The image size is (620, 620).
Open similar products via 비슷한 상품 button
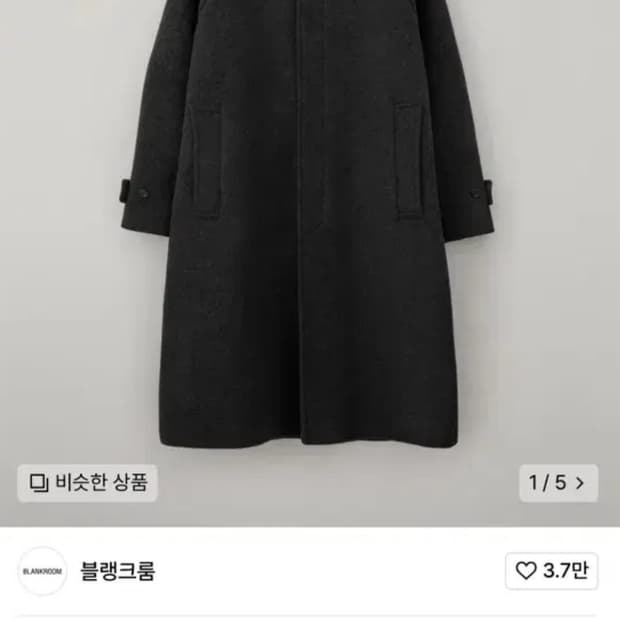(87, 483)
